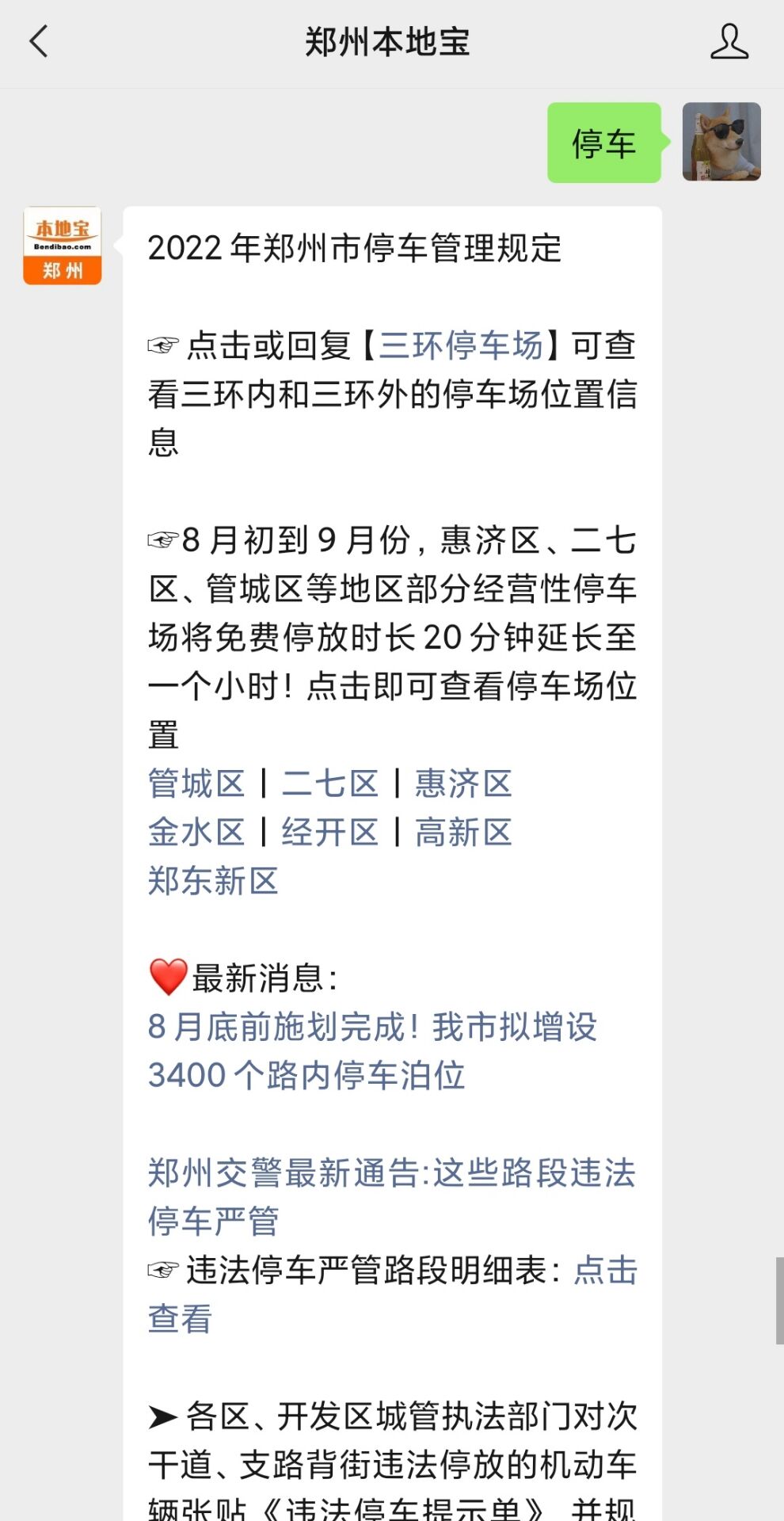Read news about 3400个路内停车泊位
This screenshot has width=784, height=1521.
pos(372,1050)
